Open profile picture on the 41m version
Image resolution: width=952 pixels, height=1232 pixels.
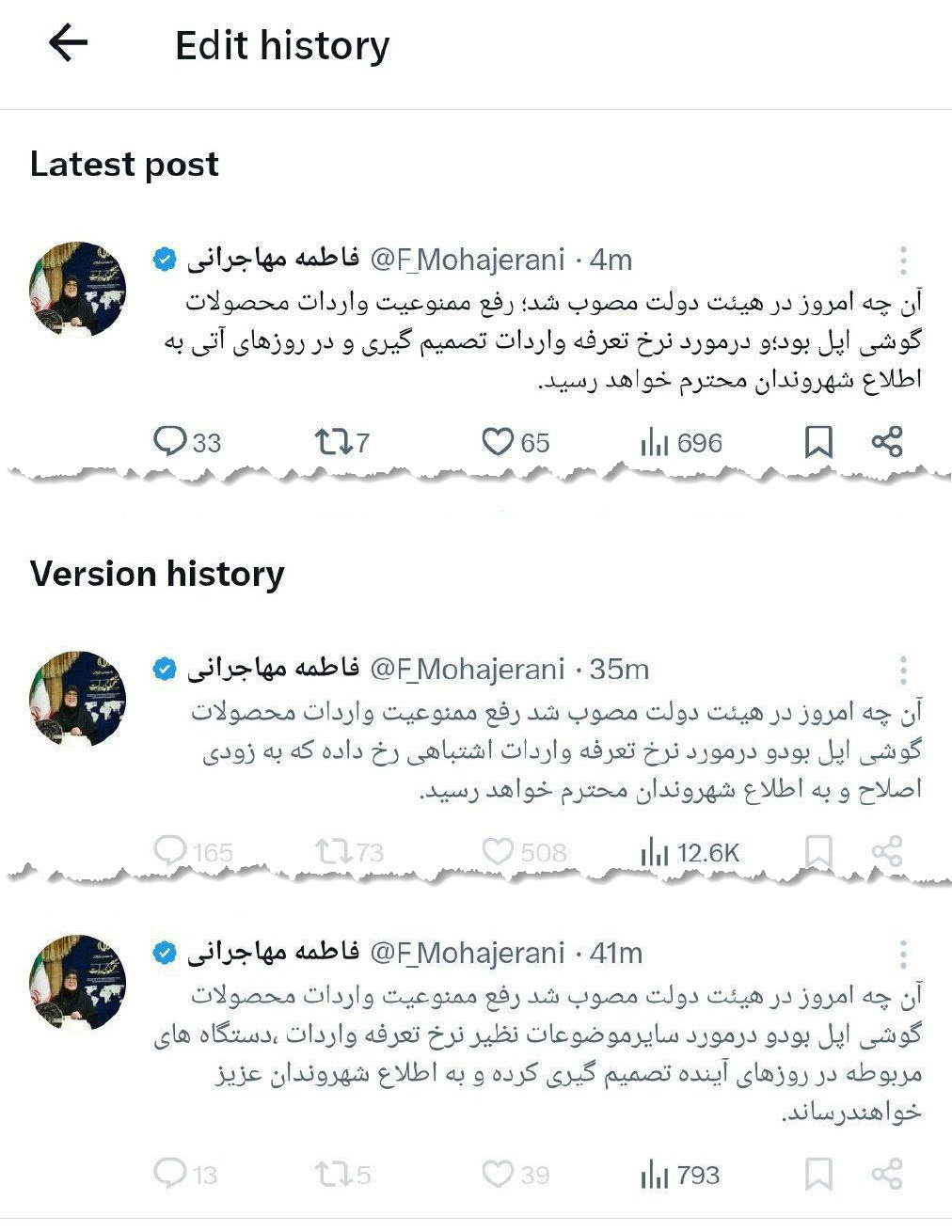tap(77, 983)
